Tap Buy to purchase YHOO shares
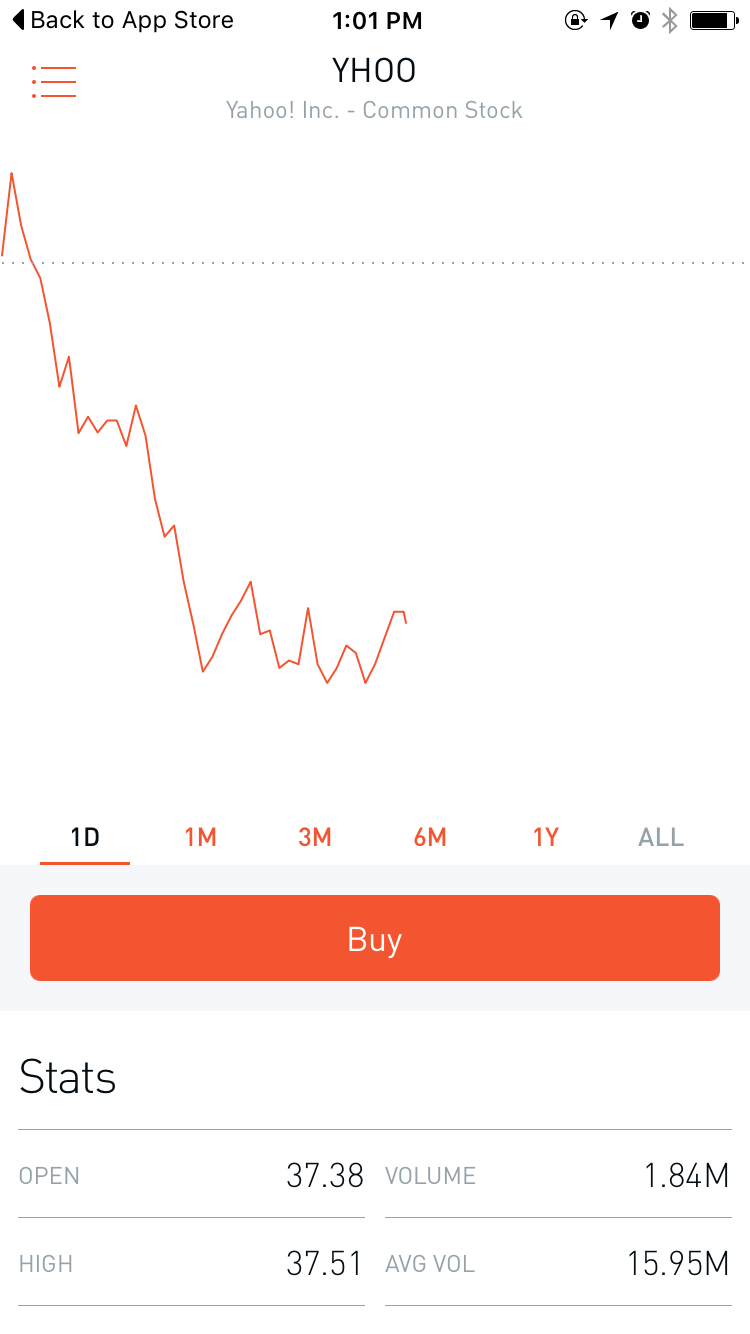Viewport: 750px width, 1334px height. coord(375,938)
